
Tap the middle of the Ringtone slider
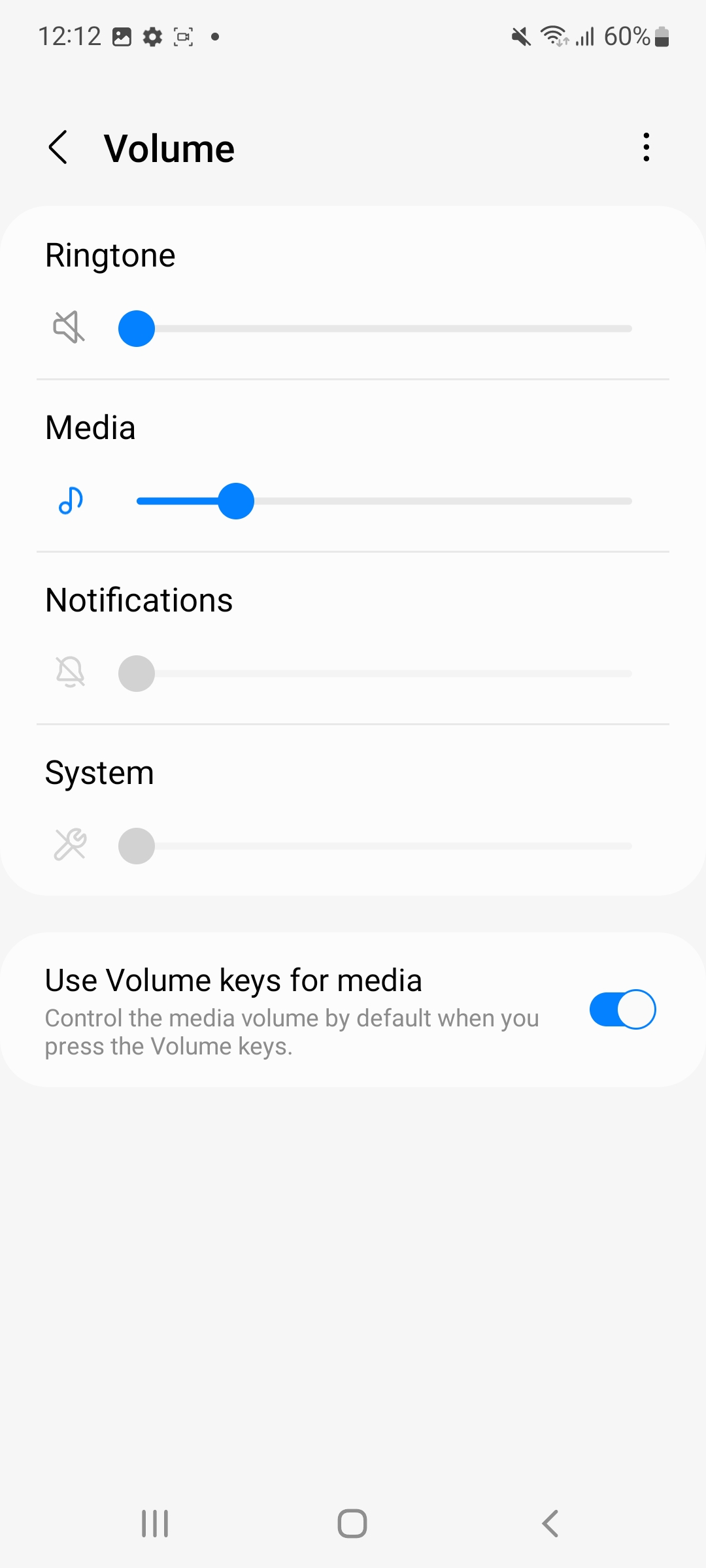384,329
